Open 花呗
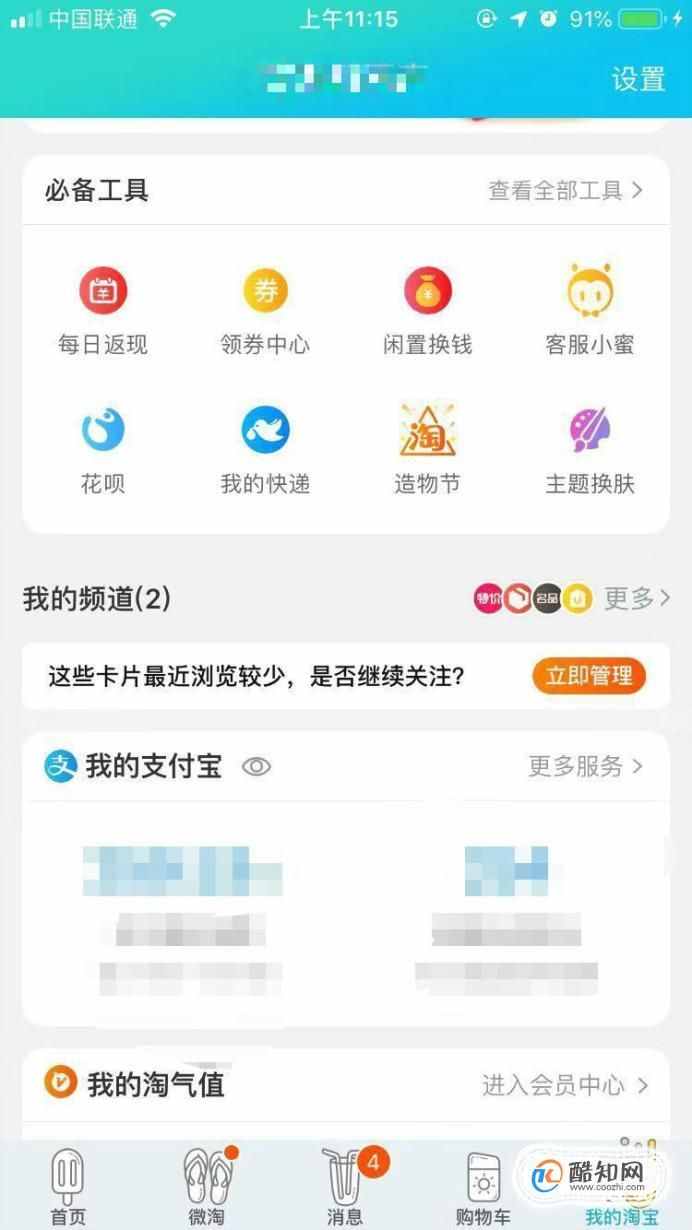 click(103, 450)
